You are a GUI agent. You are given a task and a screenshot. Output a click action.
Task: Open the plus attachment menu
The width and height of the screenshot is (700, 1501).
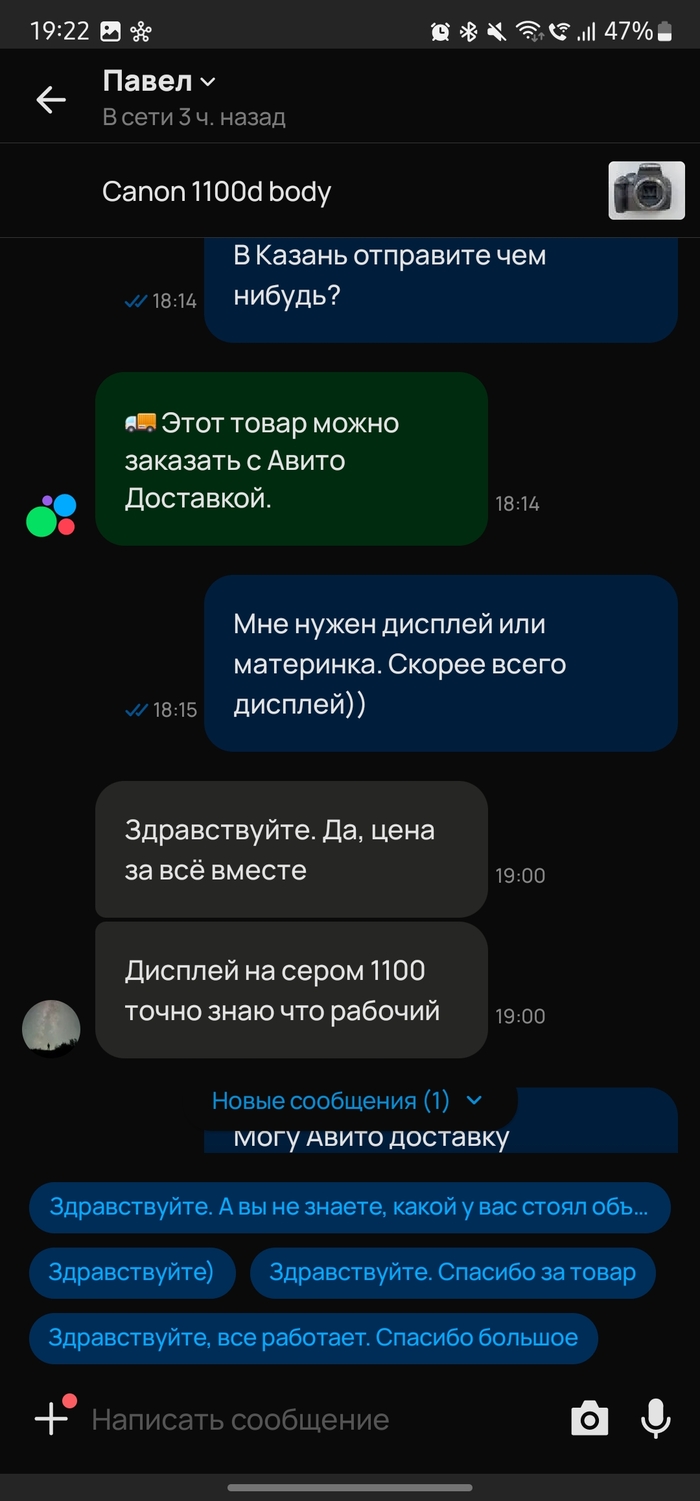coord(52,1418)
